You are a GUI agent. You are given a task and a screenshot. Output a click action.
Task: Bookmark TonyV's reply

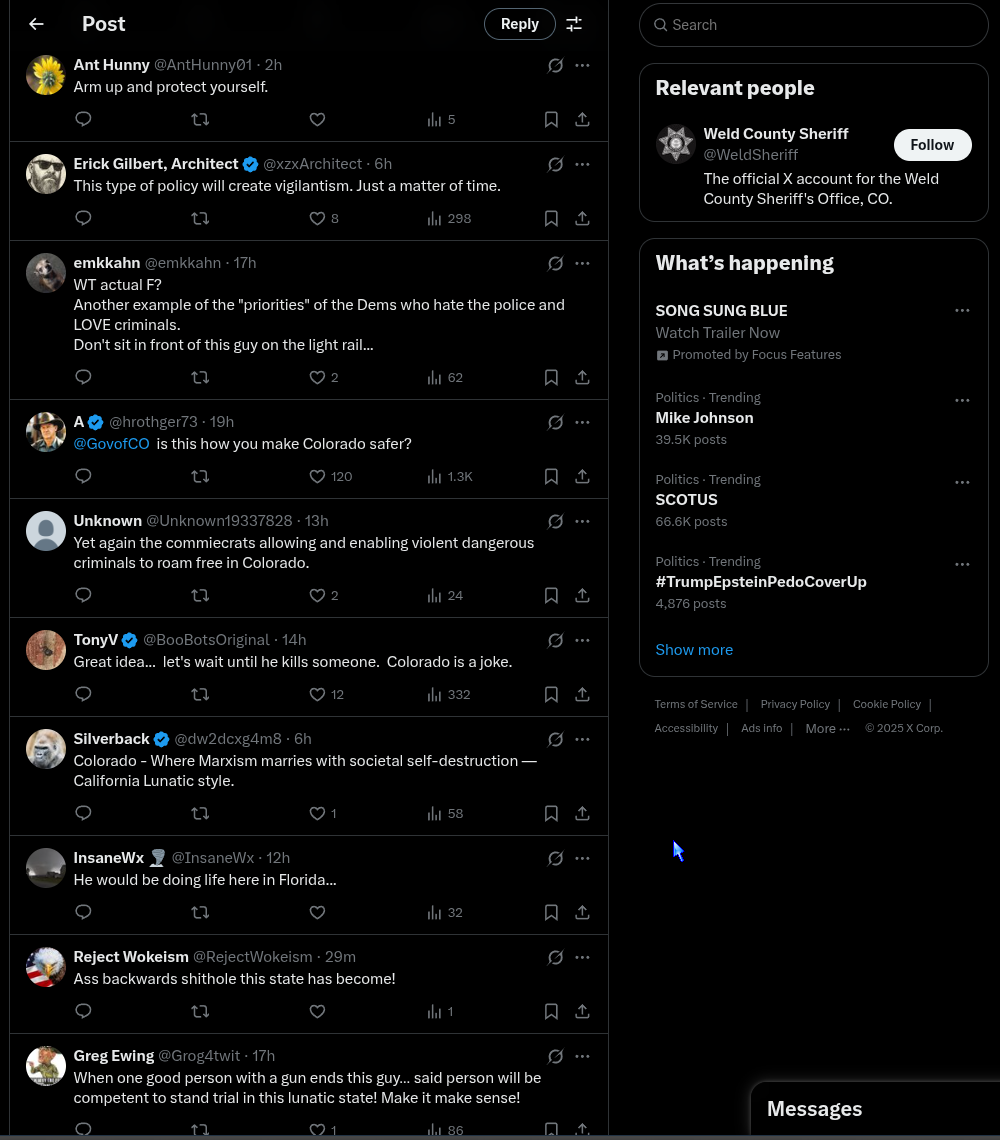(551, 694)
